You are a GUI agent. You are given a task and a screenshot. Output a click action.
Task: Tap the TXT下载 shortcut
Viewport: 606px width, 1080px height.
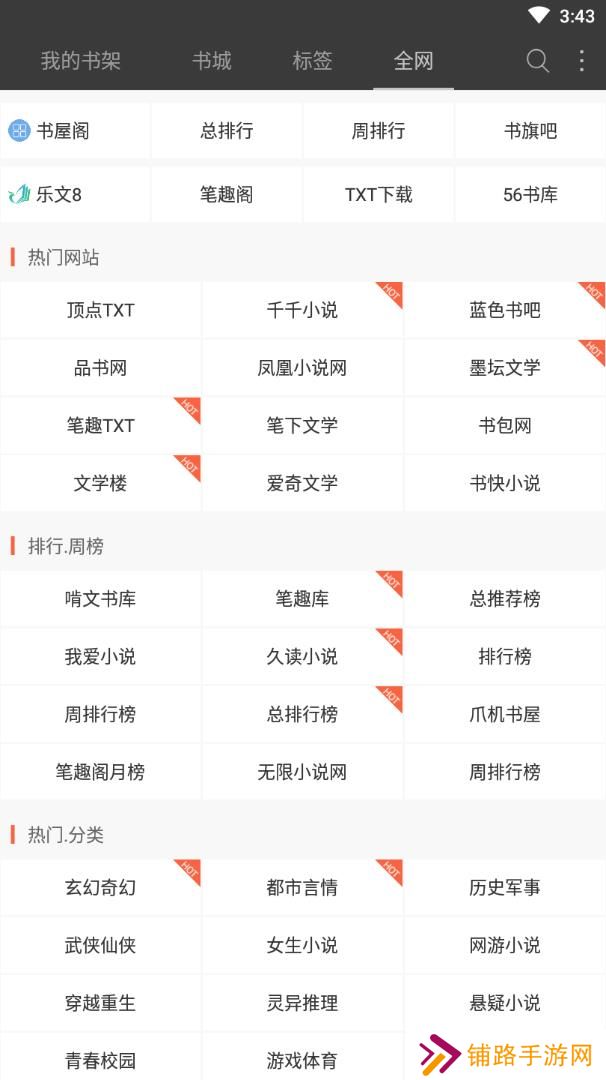click(x=379, y=195)
